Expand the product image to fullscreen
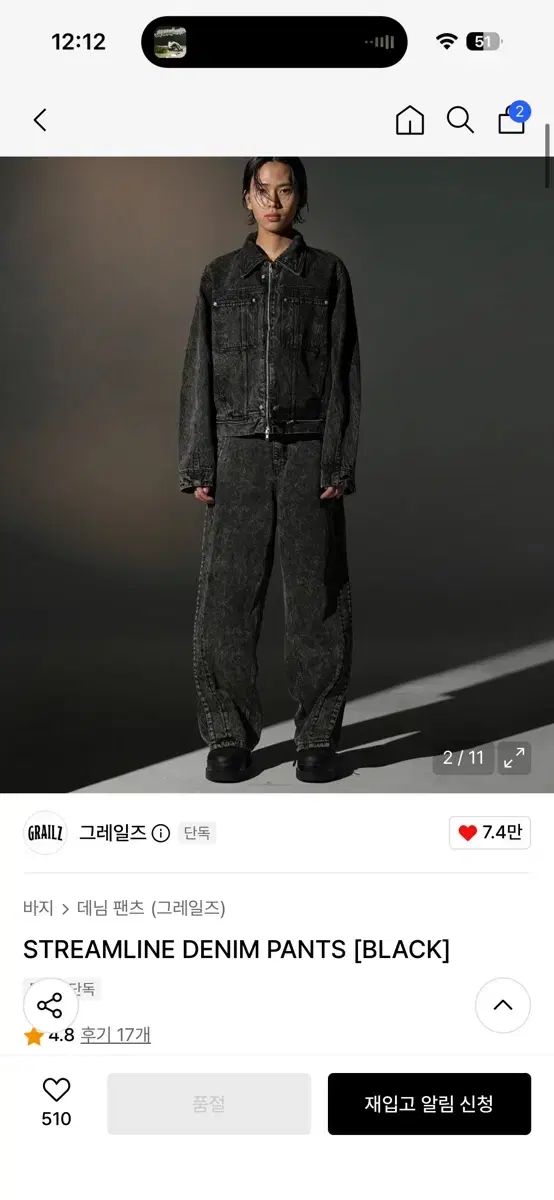This screenshot has height=1200, width=554. coord(514,758)
